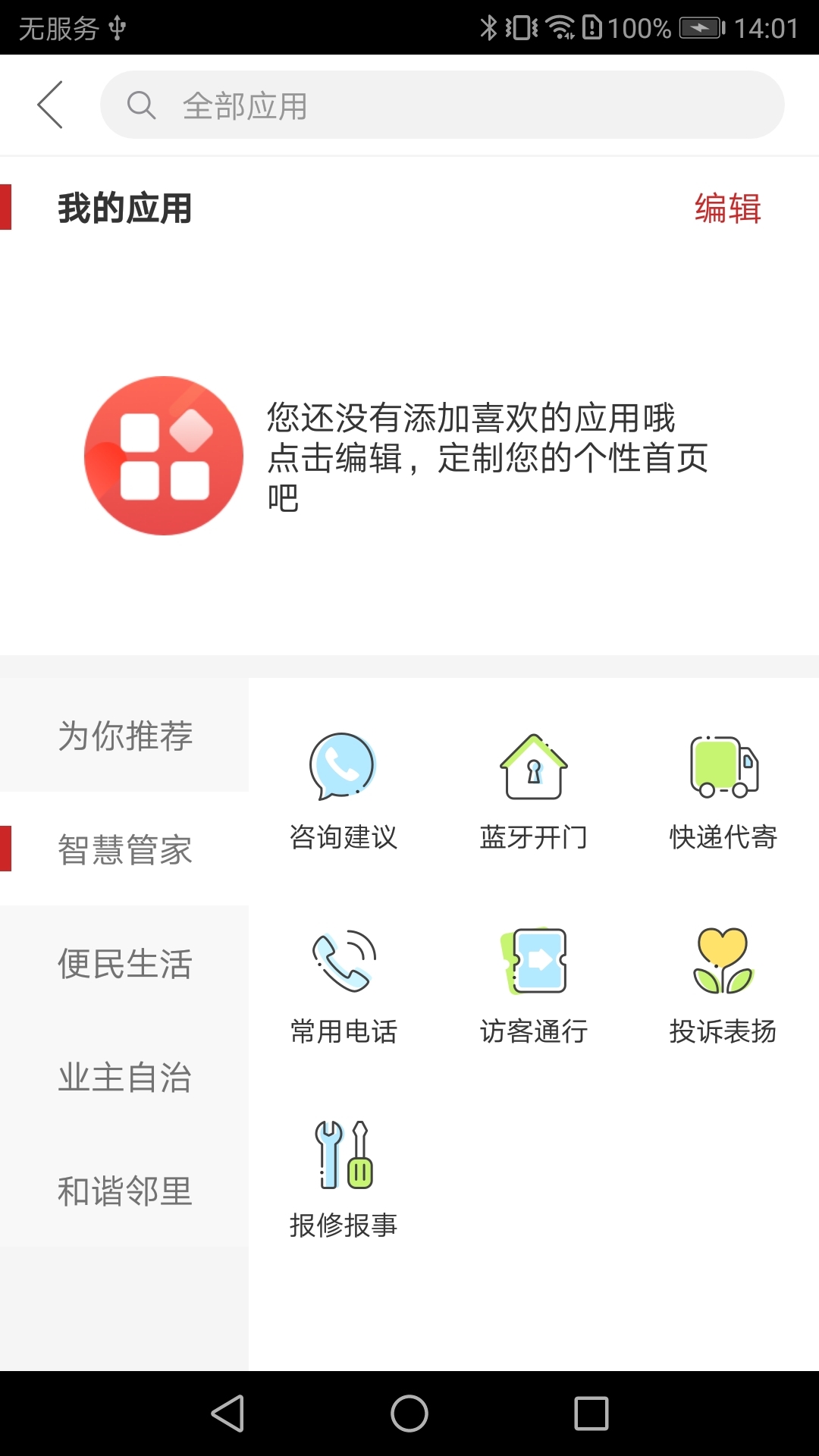The image size is (819, 1456).
Task: Switch to the 和谐邻里 category
Action: click(124, 1191)
